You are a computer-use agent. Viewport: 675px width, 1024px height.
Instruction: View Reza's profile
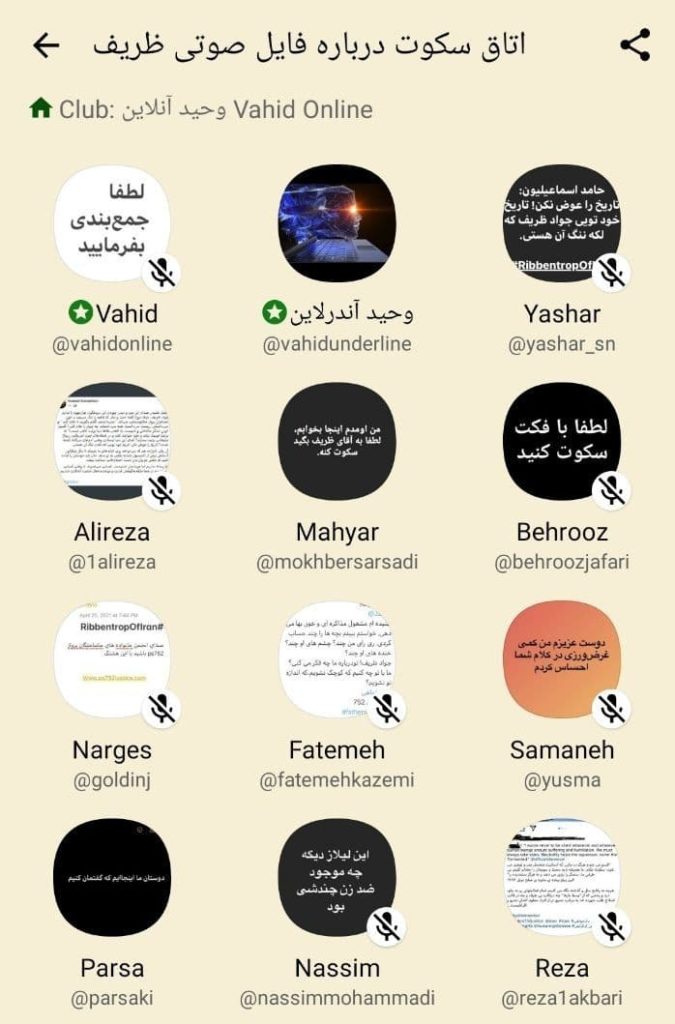561,878
